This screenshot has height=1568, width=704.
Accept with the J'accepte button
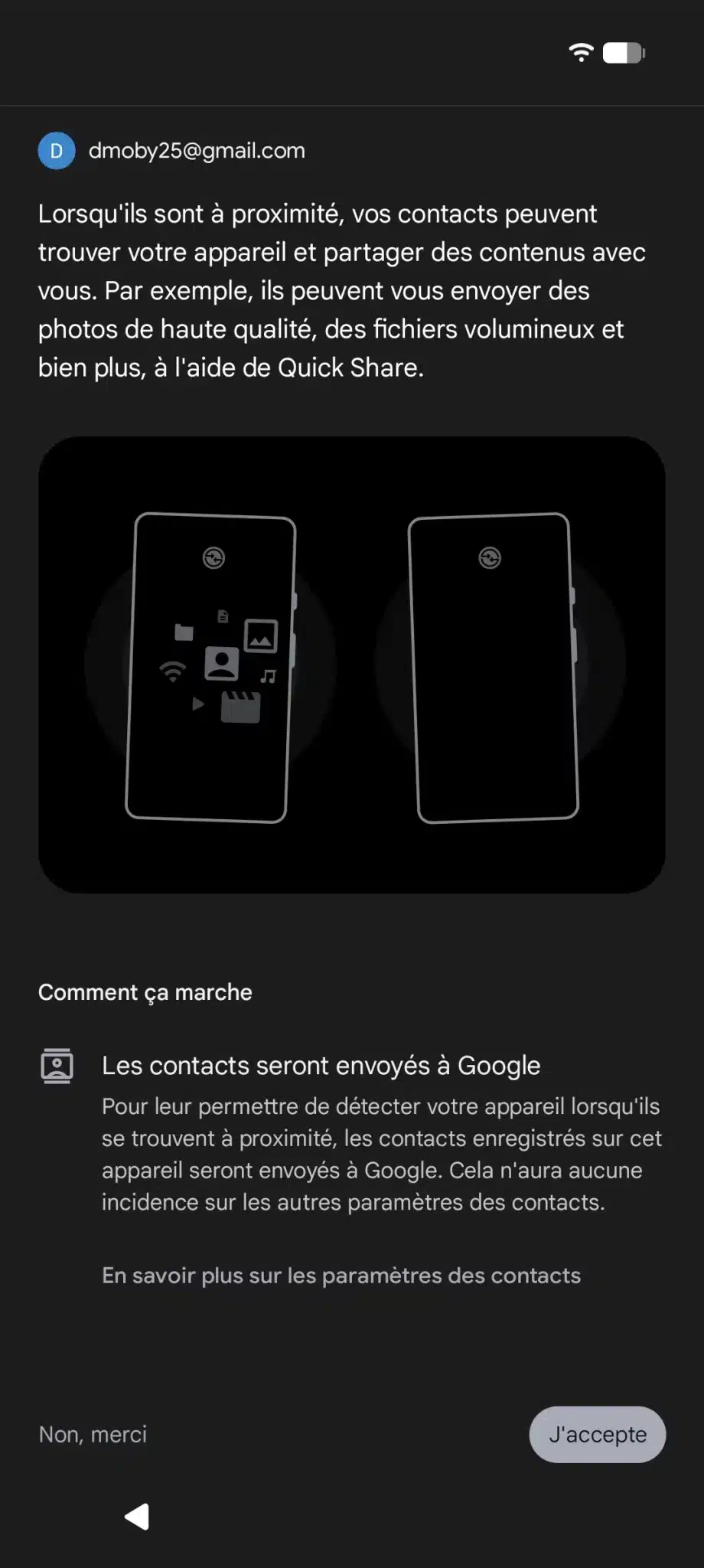point(597,1434)
